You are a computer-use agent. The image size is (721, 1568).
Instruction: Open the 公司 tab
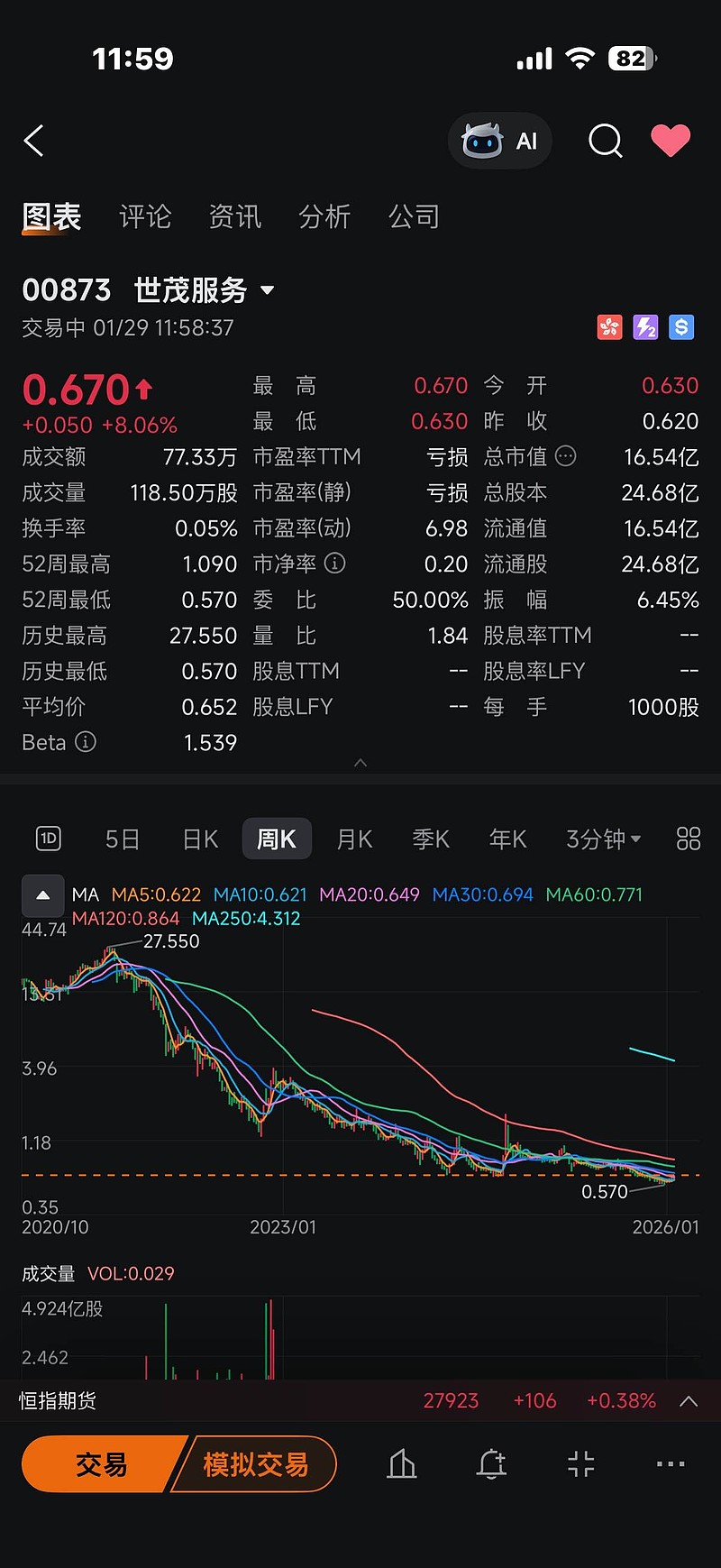[x=414, y=216]
